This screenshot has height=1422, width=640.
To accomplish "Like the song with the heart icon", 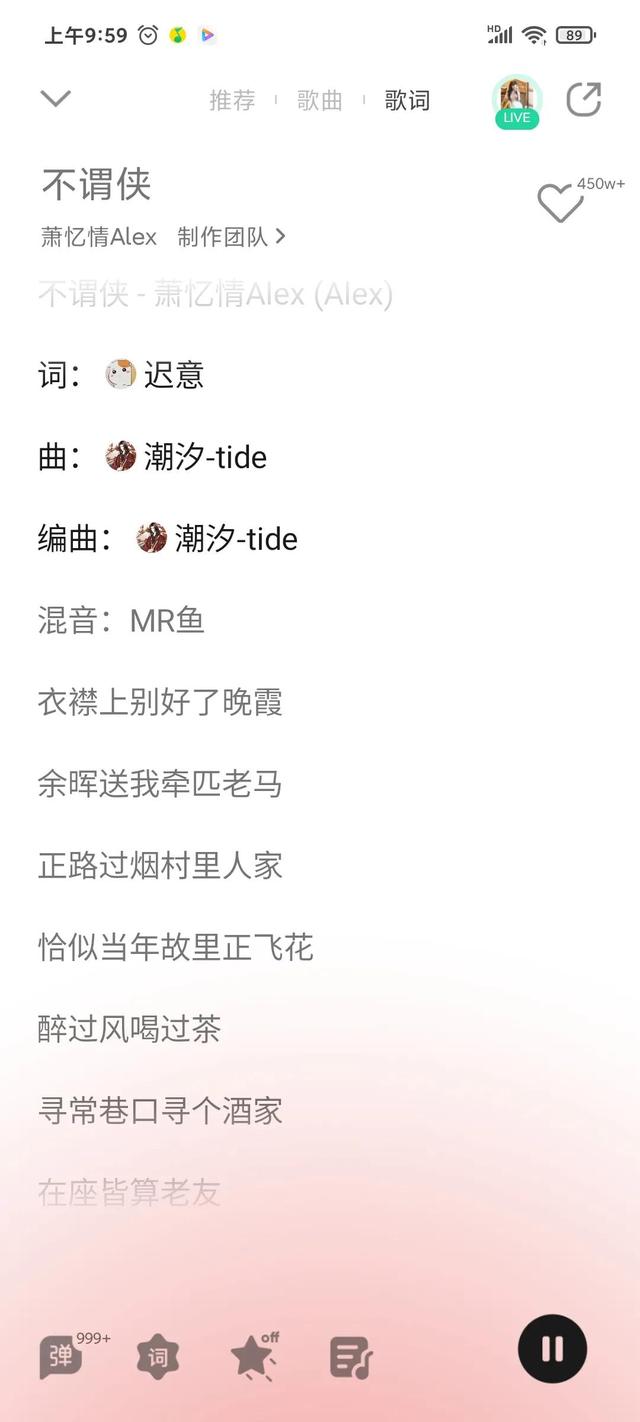I will coord(560,203).
